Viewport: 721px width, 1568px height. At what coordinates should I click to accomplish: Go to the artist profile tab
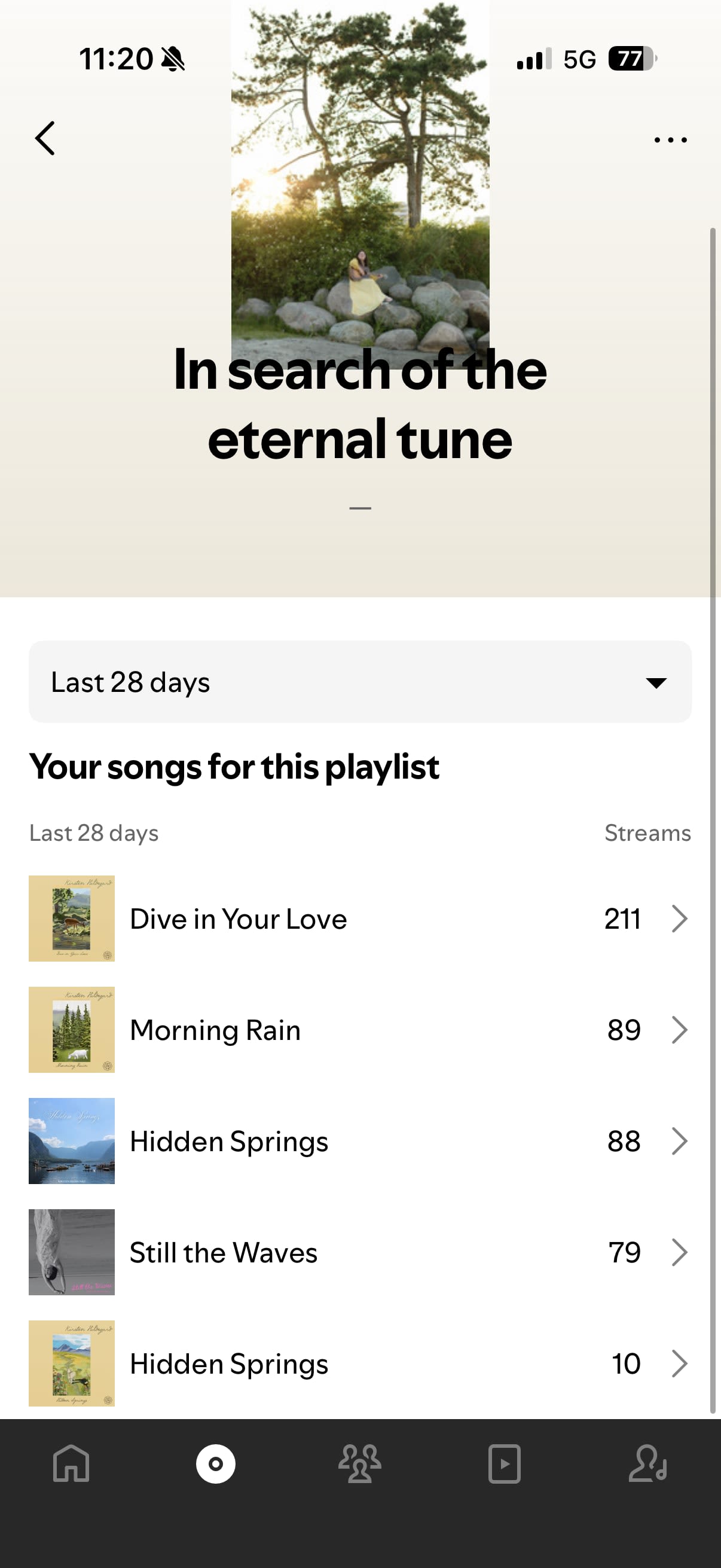click(647, 1463)
